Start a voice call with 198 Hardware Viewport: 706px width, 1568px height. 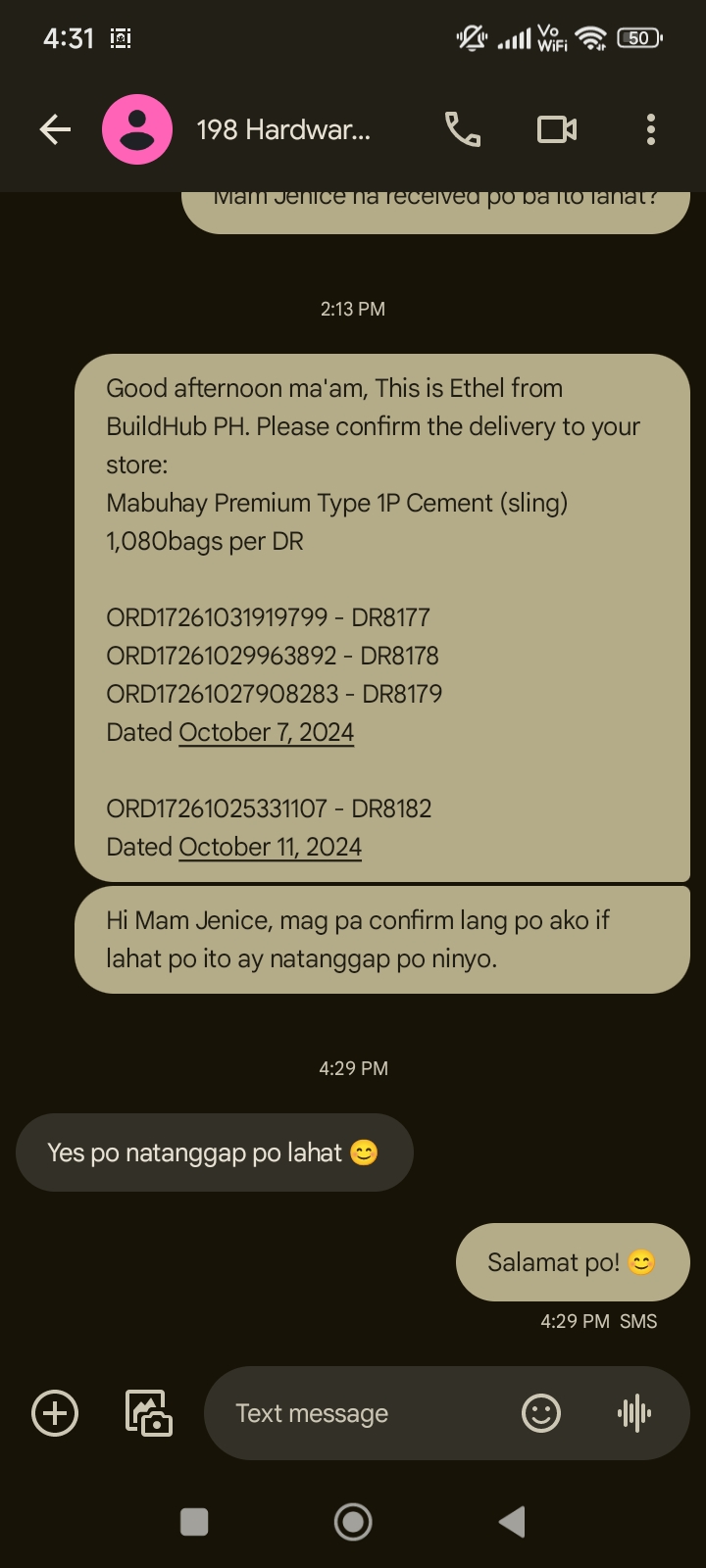click(463, 129)
